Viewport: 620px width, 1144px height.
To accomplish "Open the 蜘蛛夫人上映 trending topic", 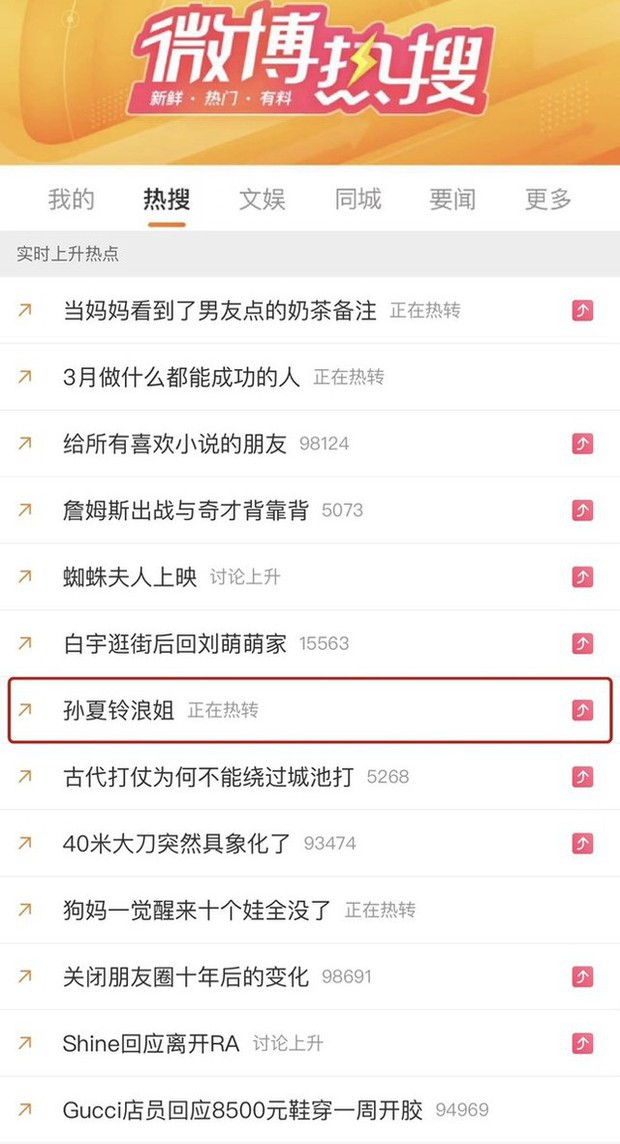I will (130, 577).
